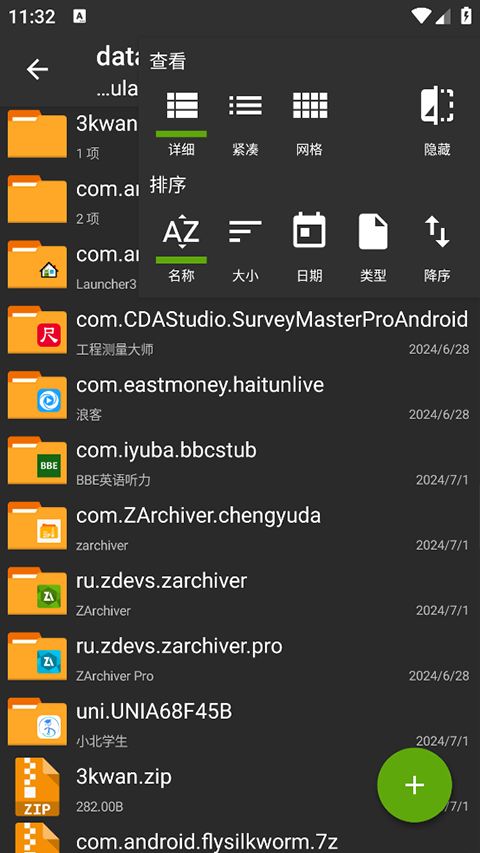Open the com.eastmoney.haitunlive folder

coord(240,396)
